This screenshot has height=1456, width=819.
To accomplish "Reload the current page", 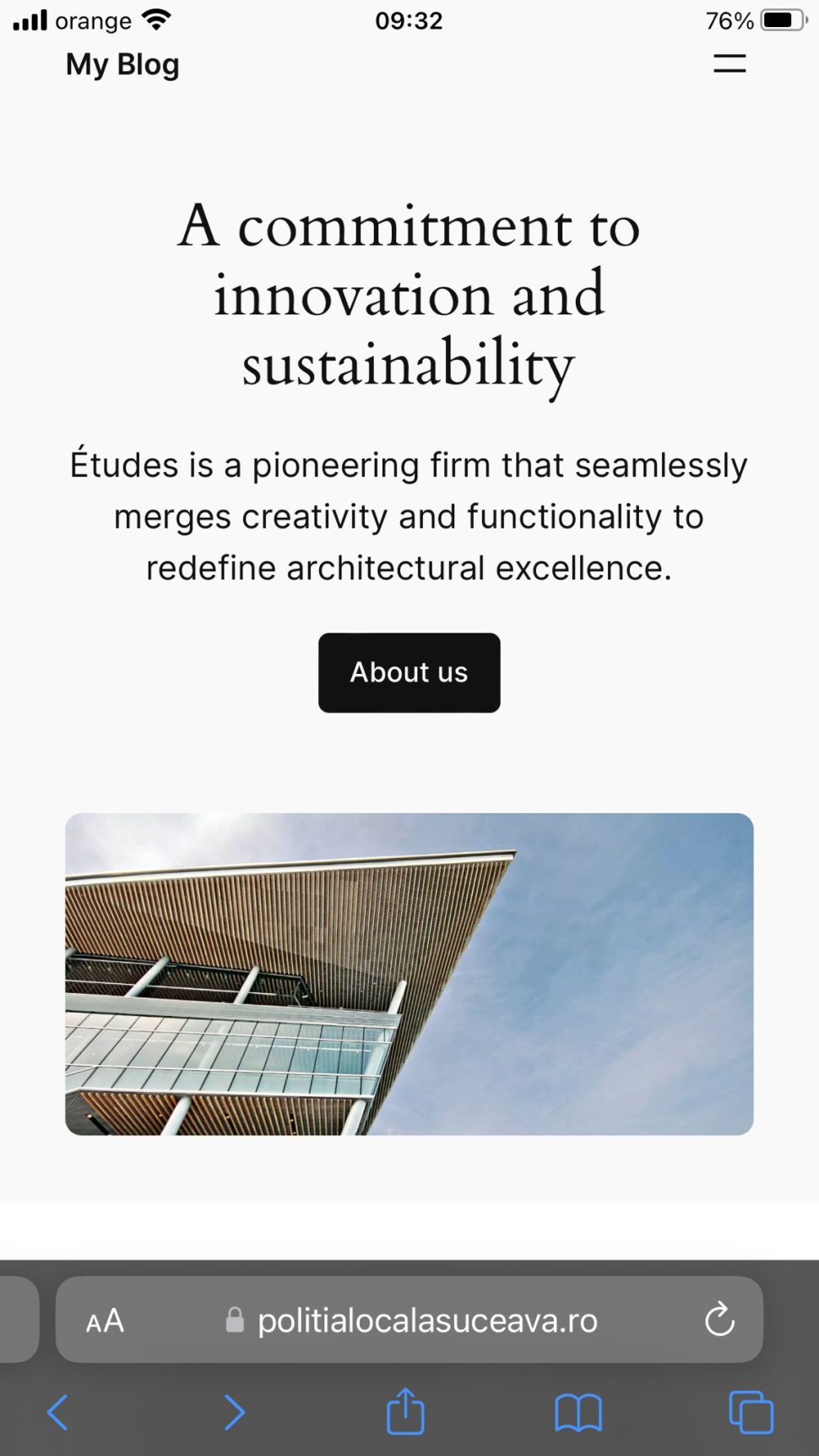I will 719,1320.
